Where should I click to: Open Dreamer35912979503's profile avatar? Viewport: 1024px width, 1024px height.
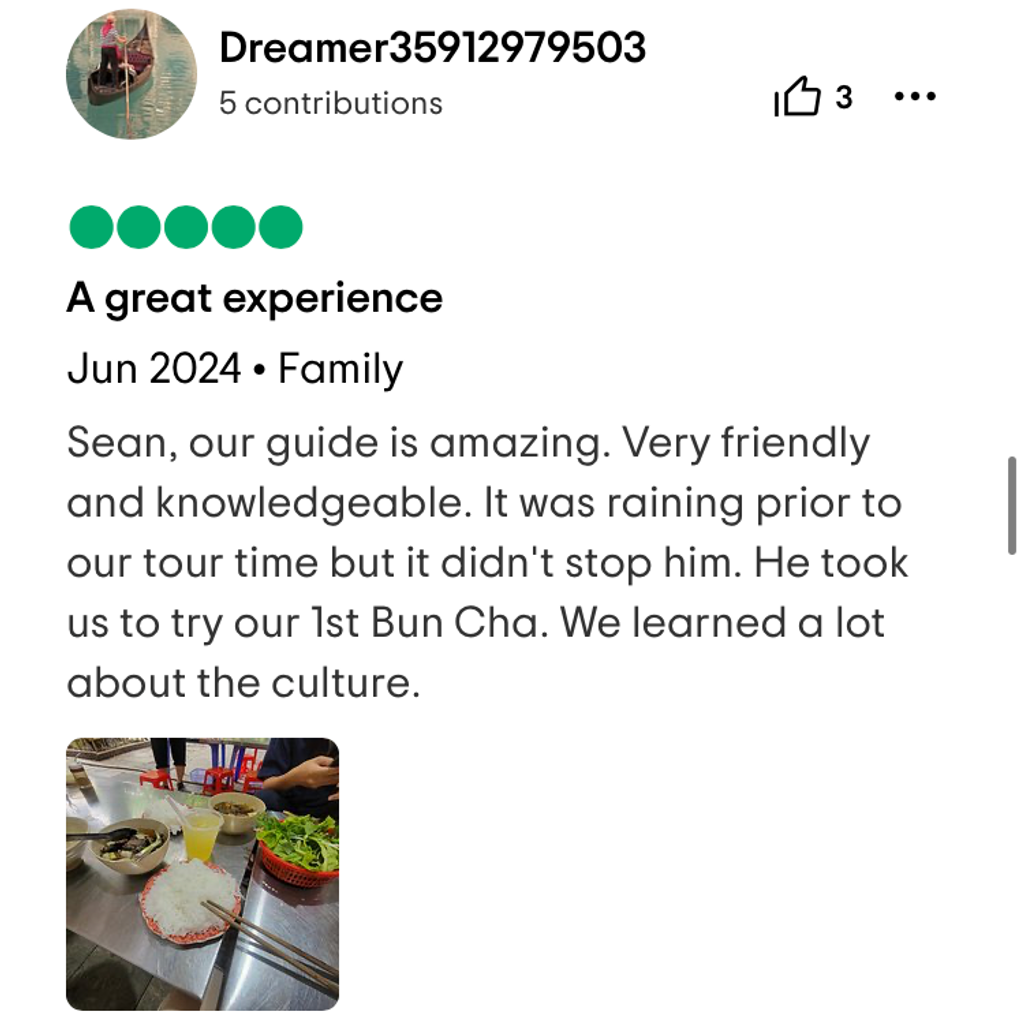click(x=131, y=74)
